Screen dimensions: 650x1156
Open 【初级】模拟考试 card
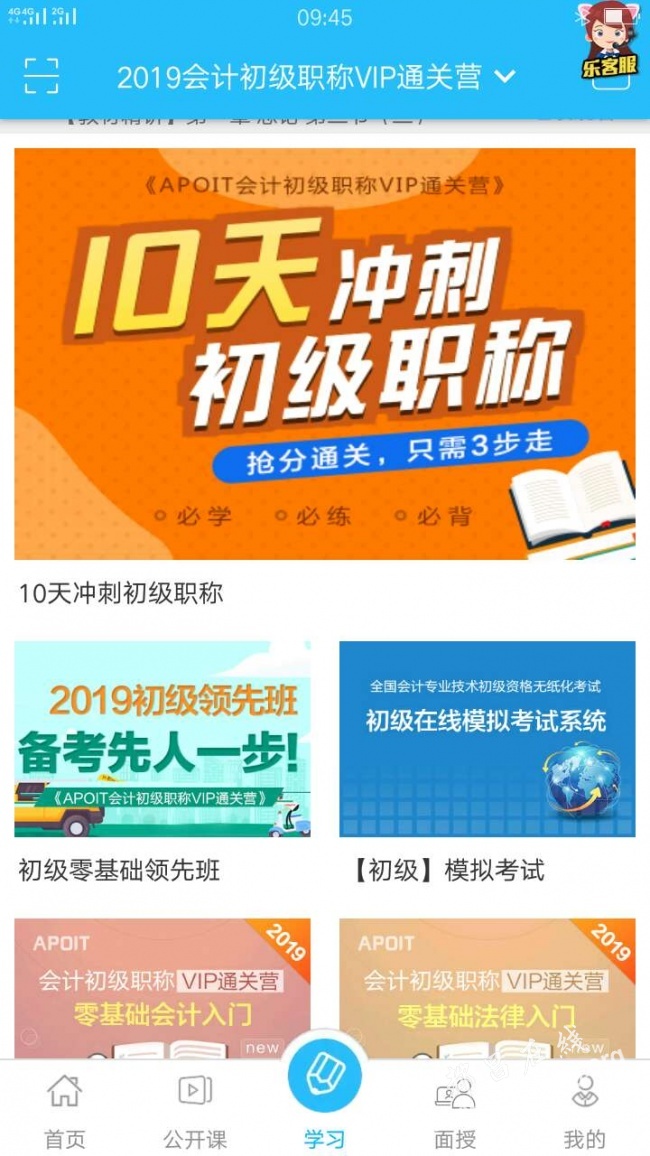tap(487, 739)
